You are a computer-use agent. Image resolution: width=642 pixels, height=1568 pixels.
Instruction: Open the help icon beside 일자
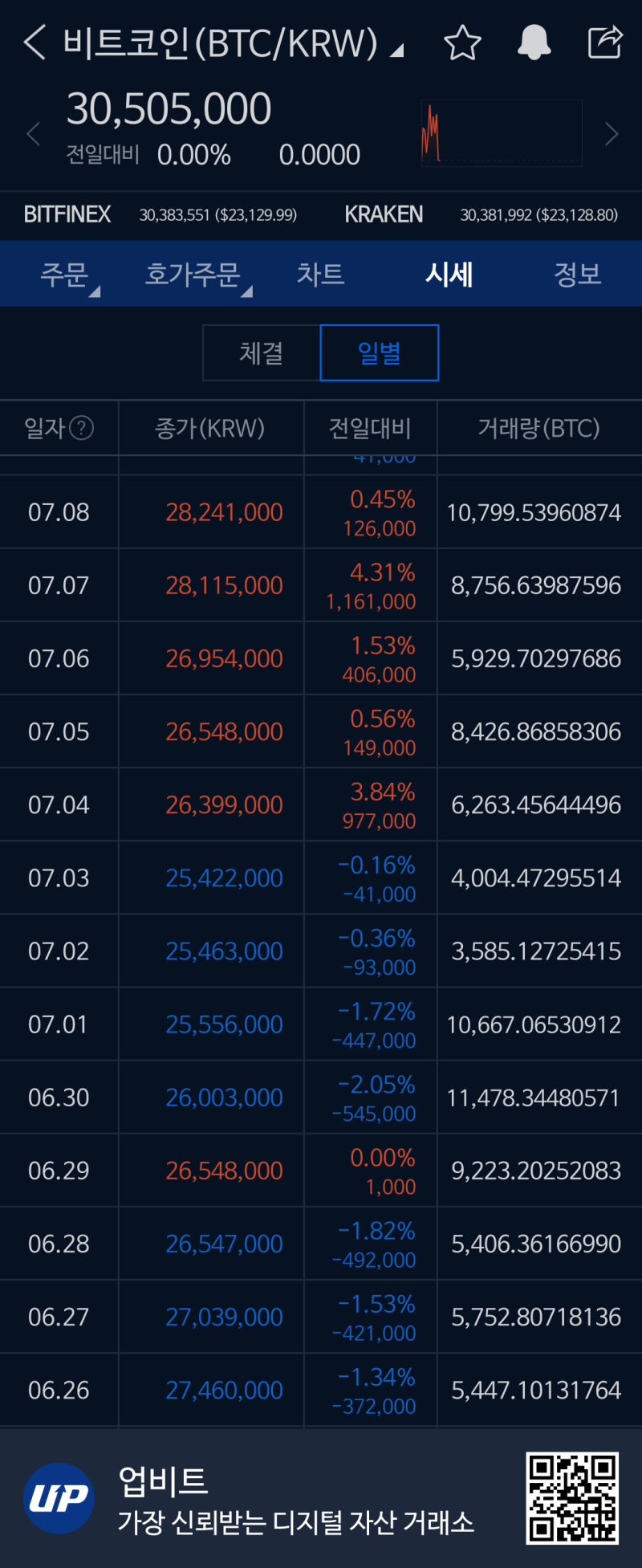click(x=82, y=428)
